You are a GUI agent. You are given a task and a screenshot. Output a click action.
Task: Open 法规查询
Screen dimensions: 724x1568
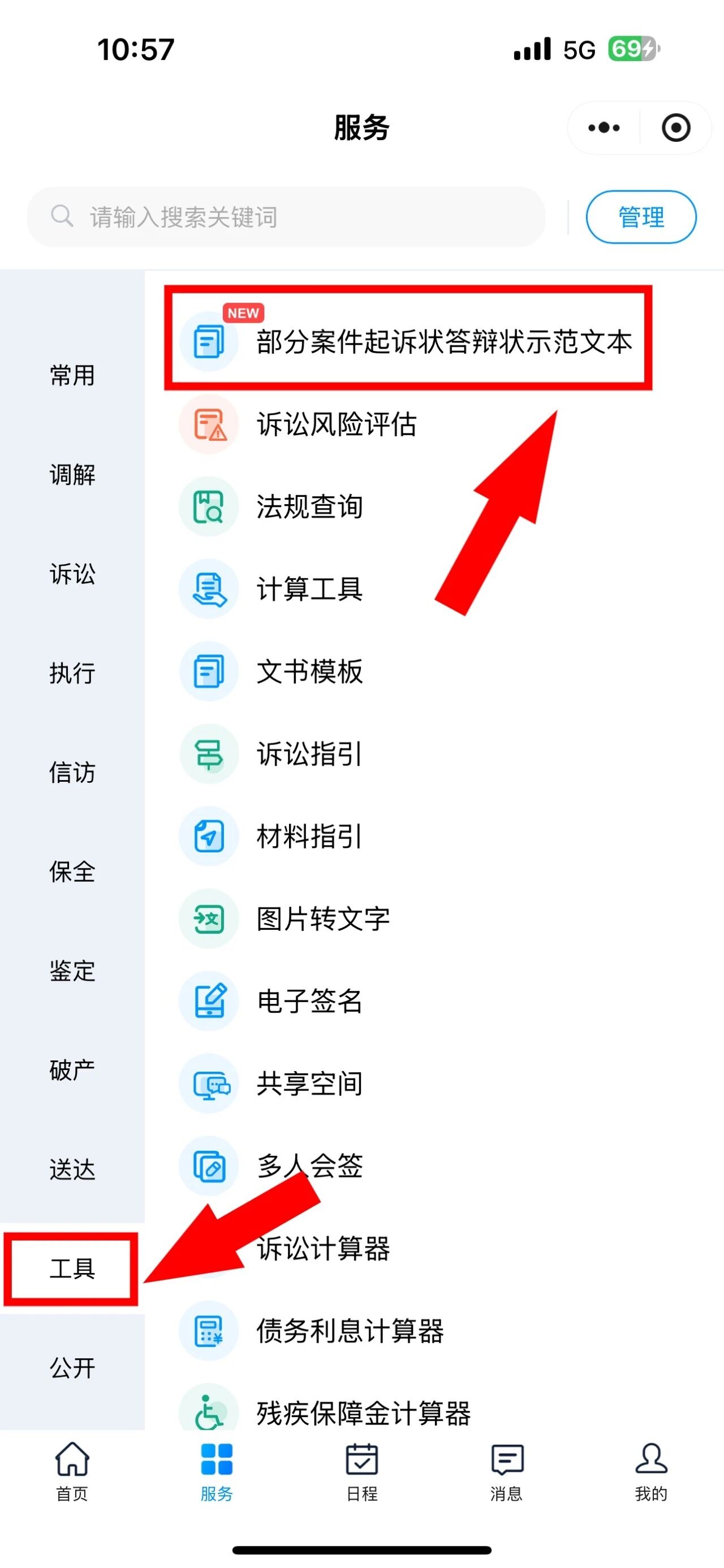point(271,506)
